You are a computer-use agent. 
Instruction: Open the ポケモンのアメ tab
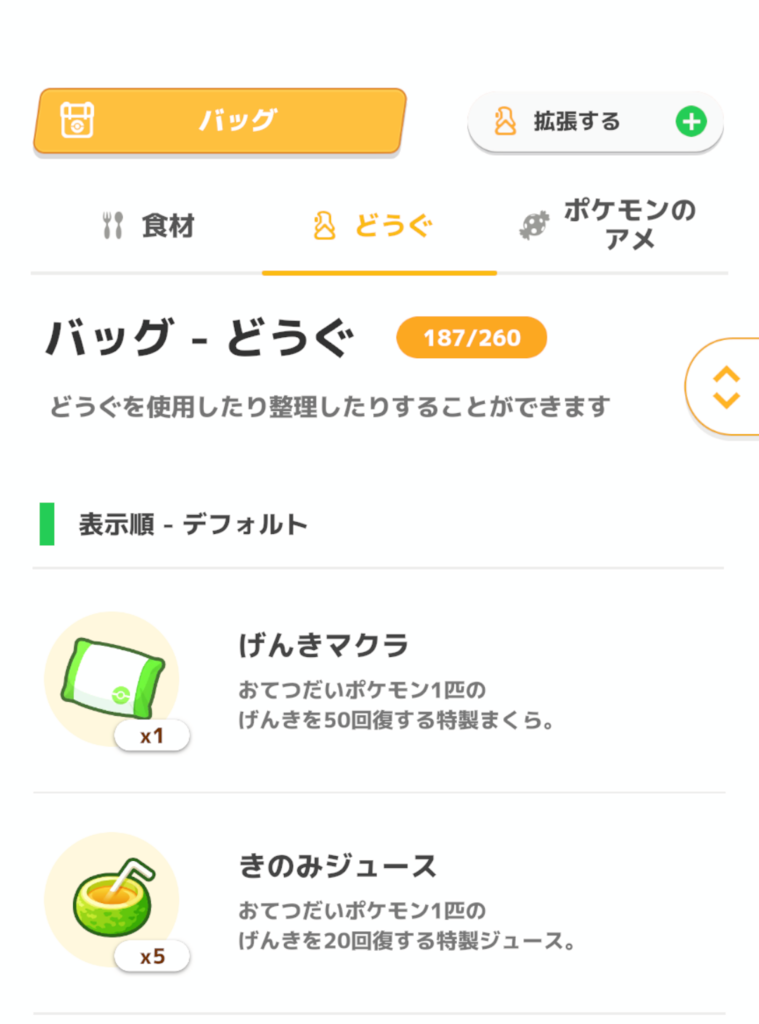point(612,225)
